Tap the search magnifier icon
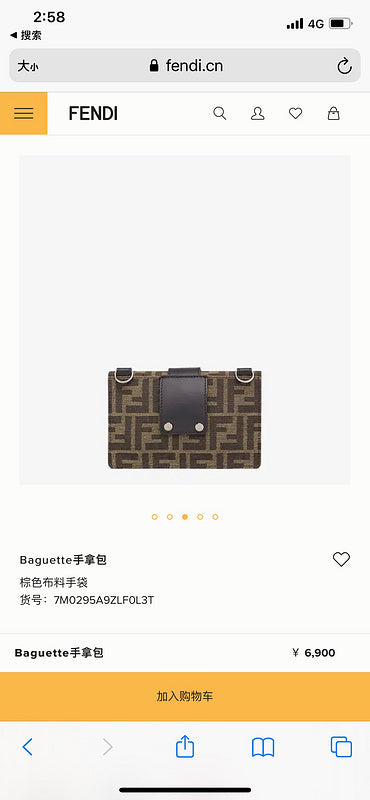The image size is (370, 800). [219, 113]
